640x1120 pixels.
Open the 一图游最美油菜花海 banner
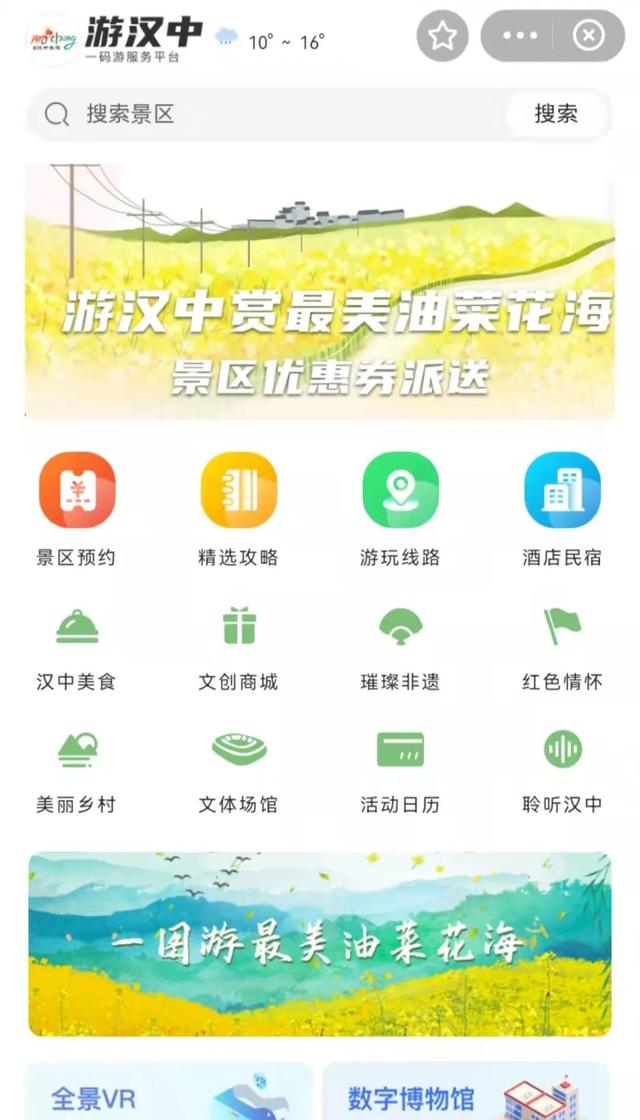(320, 944)
